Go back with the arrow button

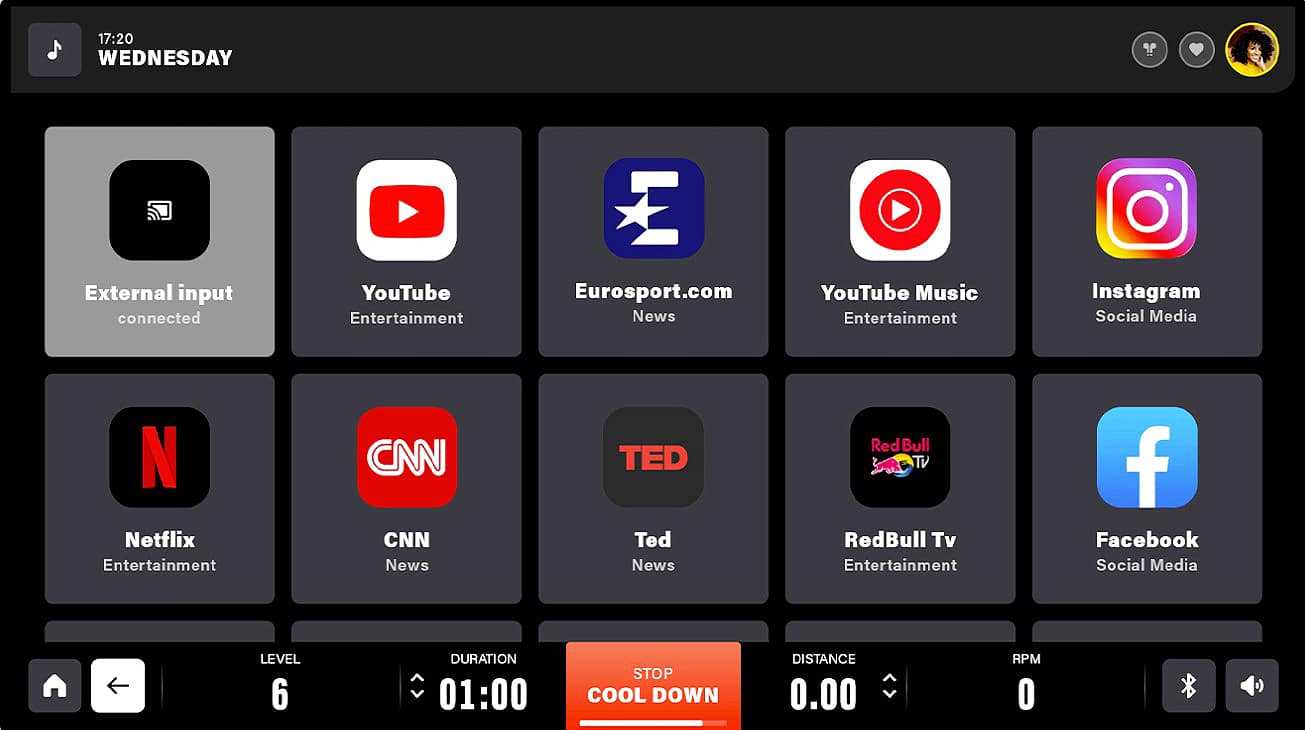118,686
